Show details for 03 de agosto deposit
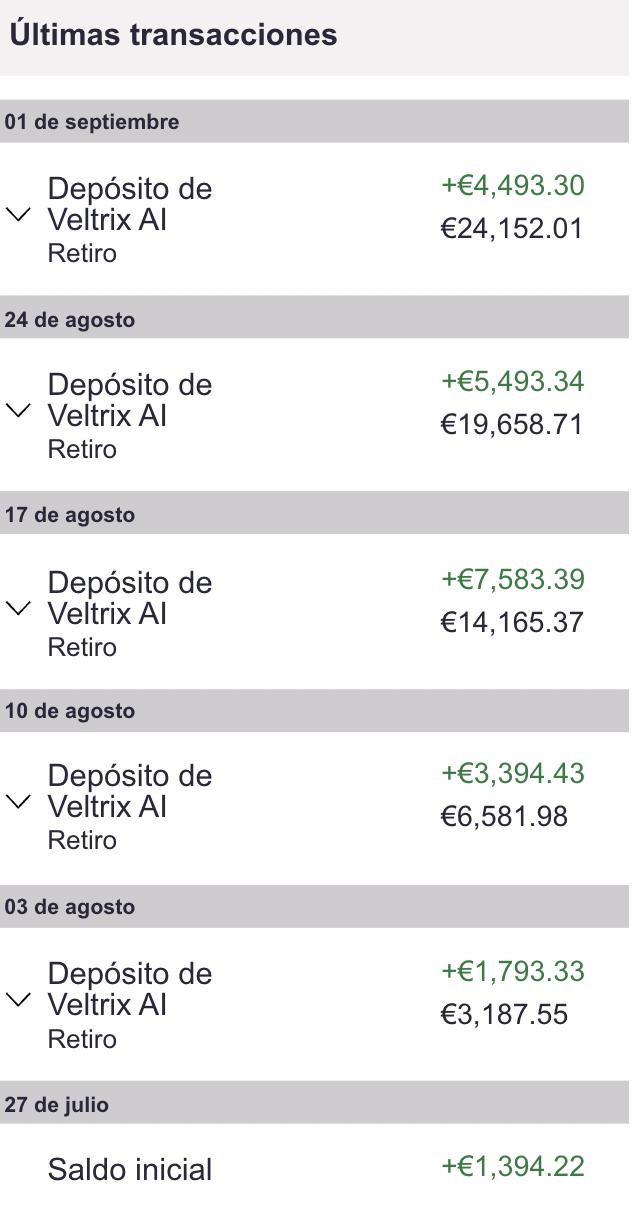Viewport: 634px width, 1226px height. [x=19, y=1000]
